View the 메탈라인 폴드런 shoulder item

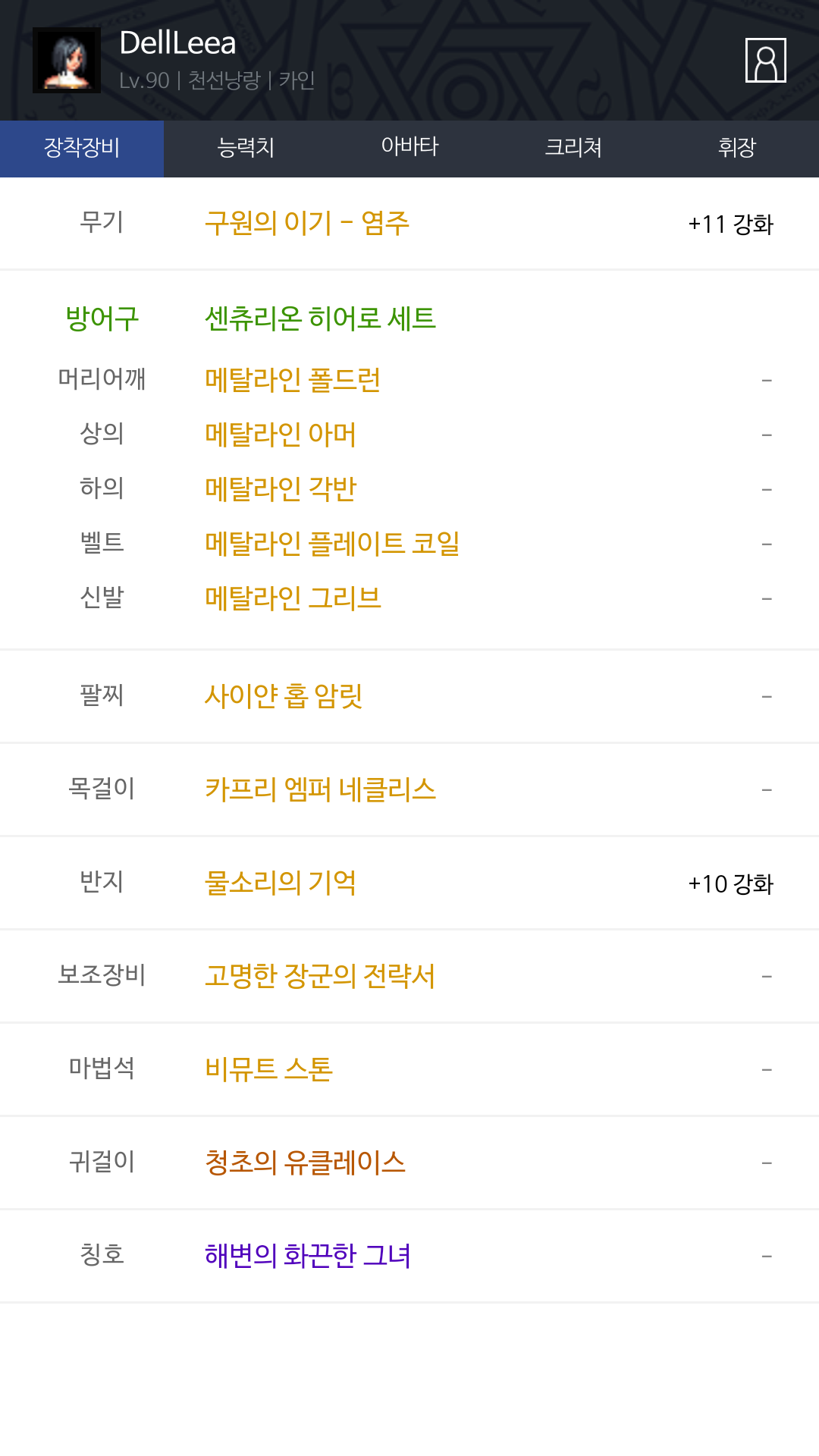coord(293,379)
